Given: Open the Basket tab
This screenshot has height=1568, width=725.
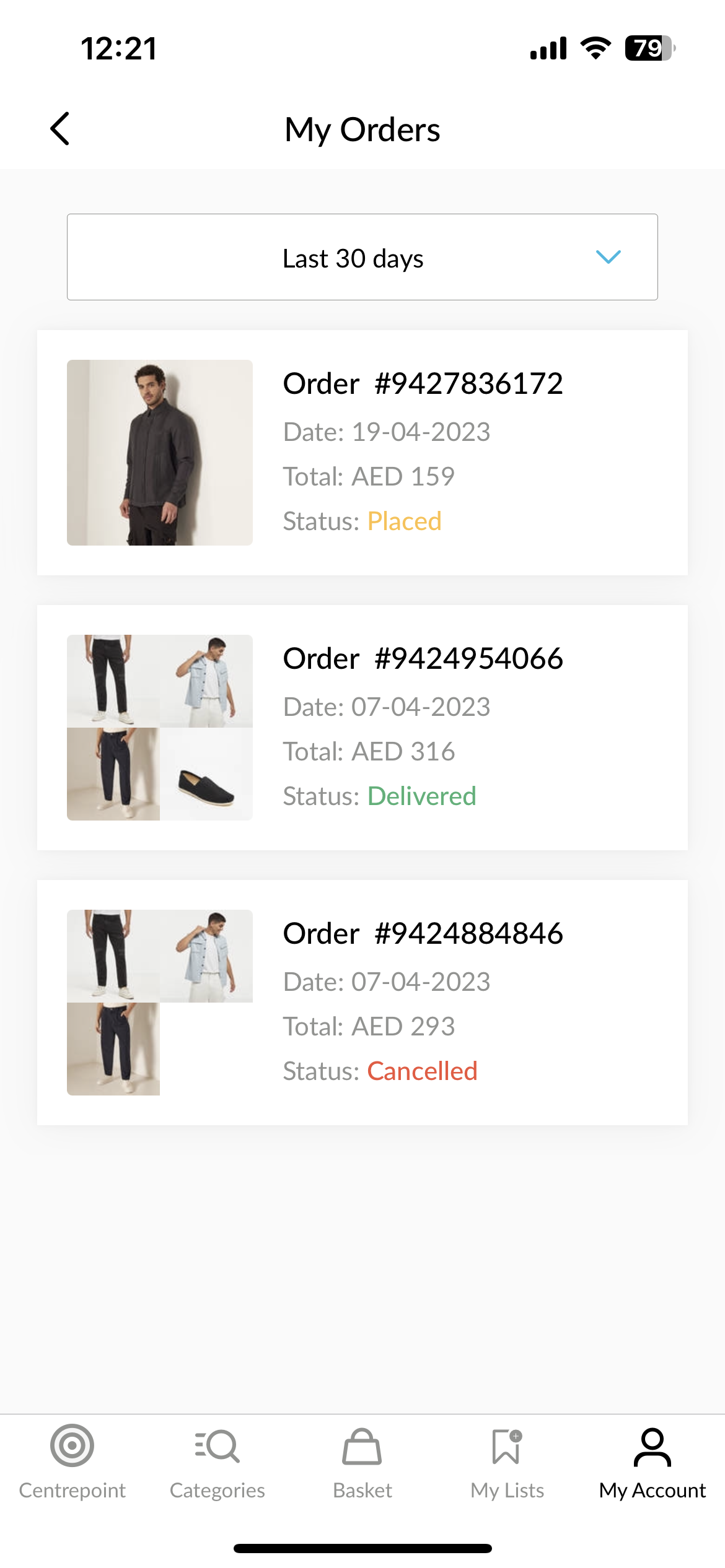Looking at the screenshot, I should (362, 1461).
